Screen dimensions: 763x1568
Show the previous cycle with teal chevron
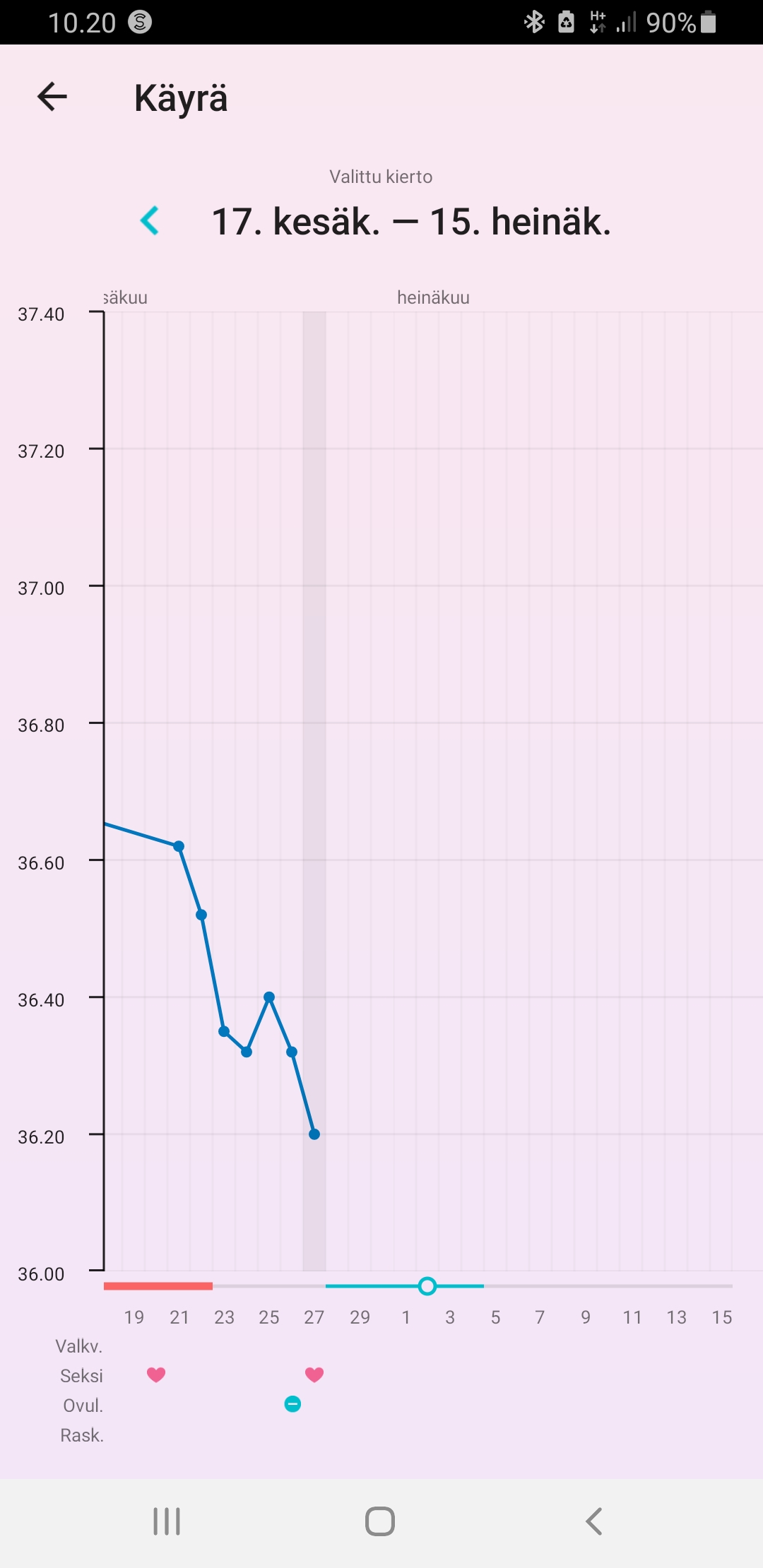150,221
